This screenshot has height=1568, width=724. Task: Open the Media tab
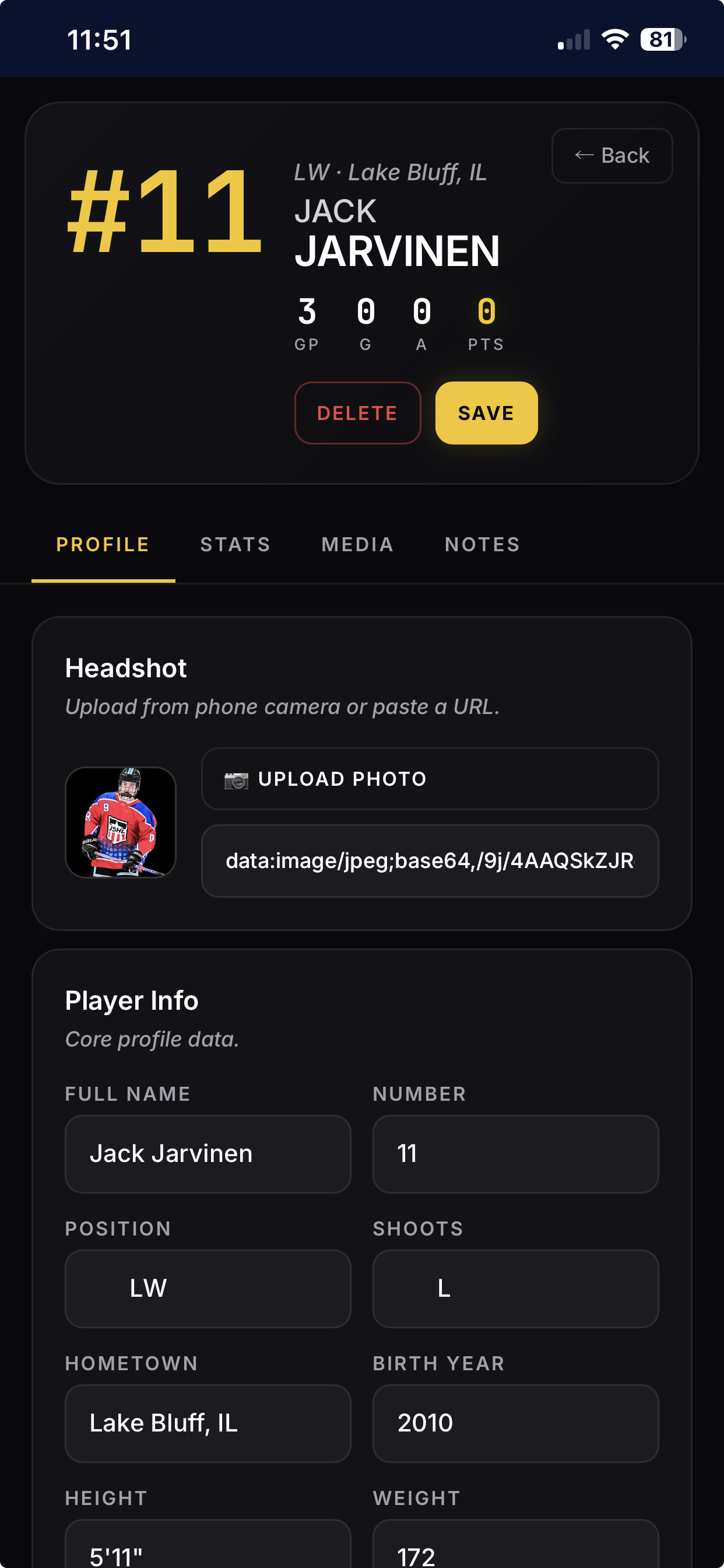(358, 545)
